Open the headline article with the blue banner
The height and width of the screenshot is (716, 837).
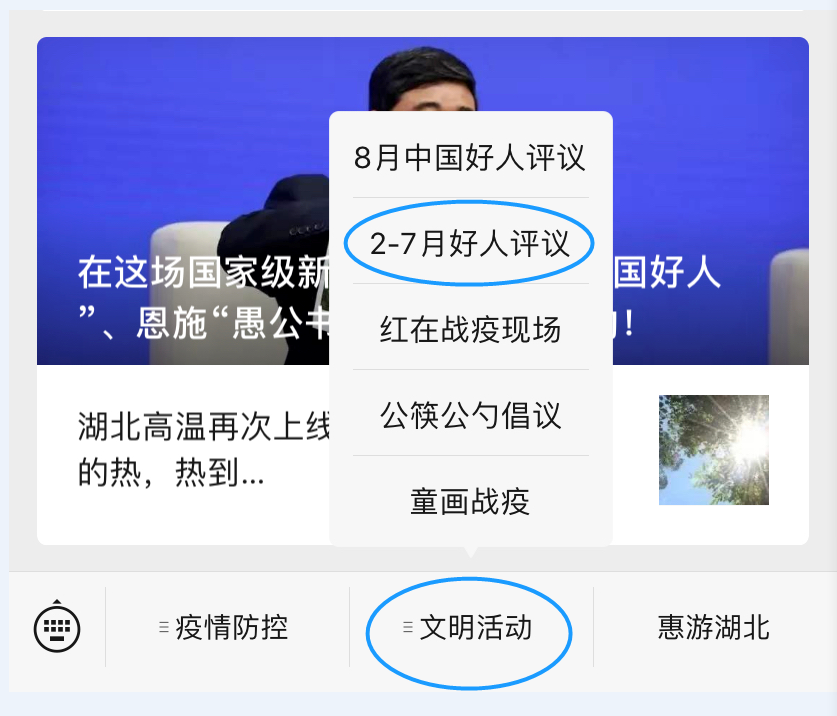(180, 200)
